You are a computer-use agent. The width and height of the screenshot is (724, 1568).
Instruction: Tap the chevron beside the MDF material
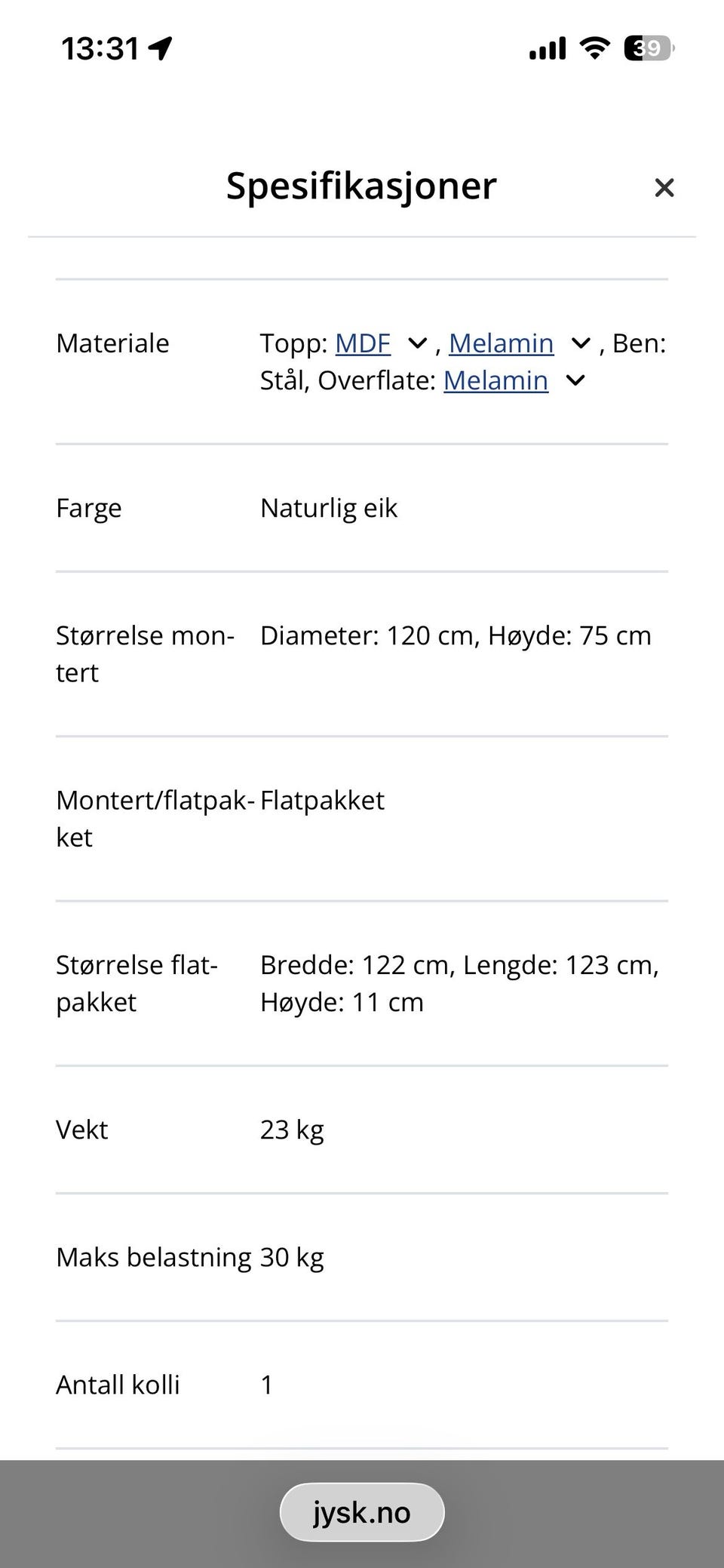click(x=416, y=343)
